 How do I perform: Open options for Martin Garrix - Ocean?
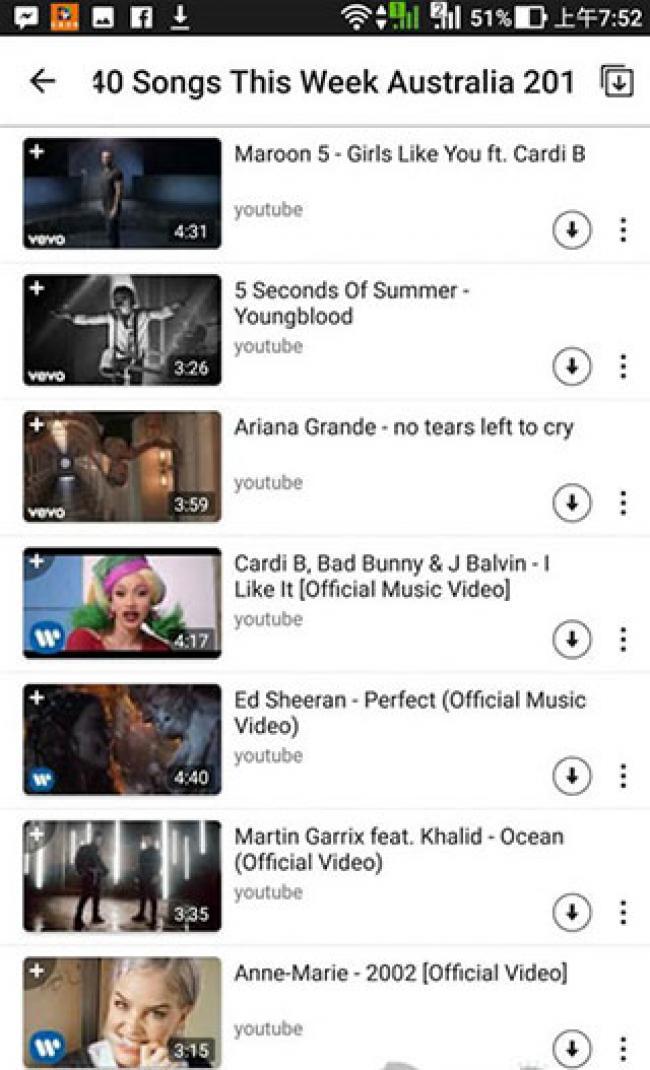(x=623, y=912)
